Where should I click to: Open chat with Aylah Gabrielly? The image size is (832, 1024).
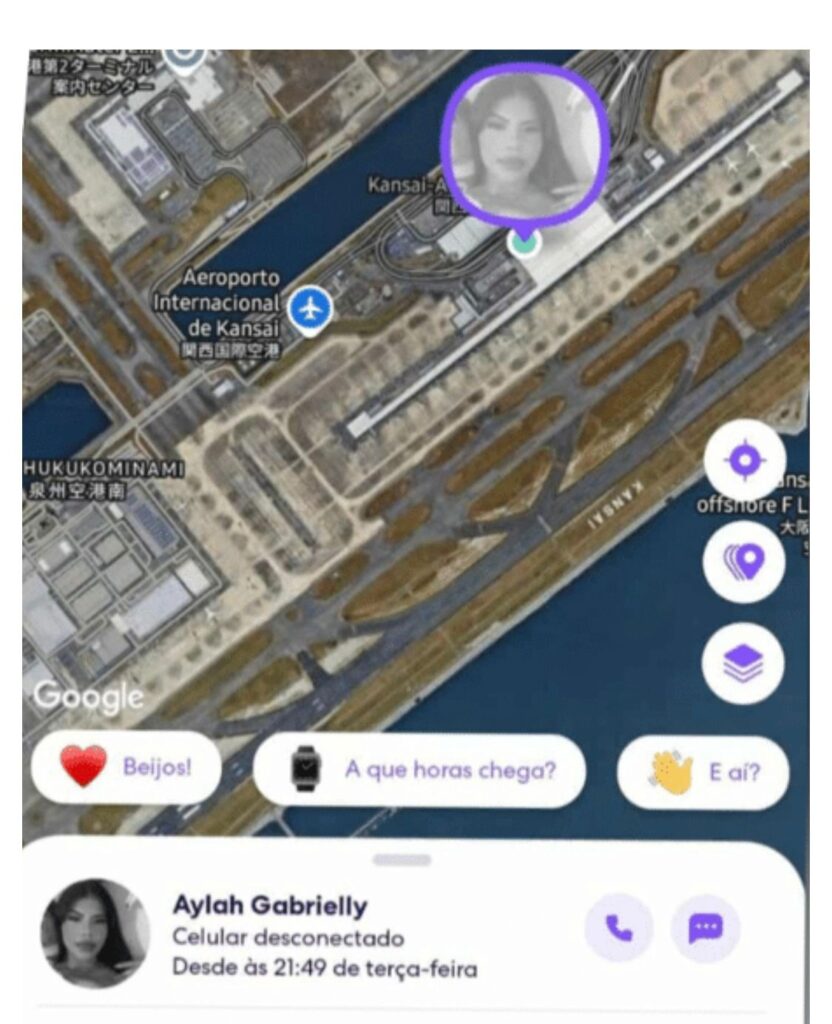[706, 929]
